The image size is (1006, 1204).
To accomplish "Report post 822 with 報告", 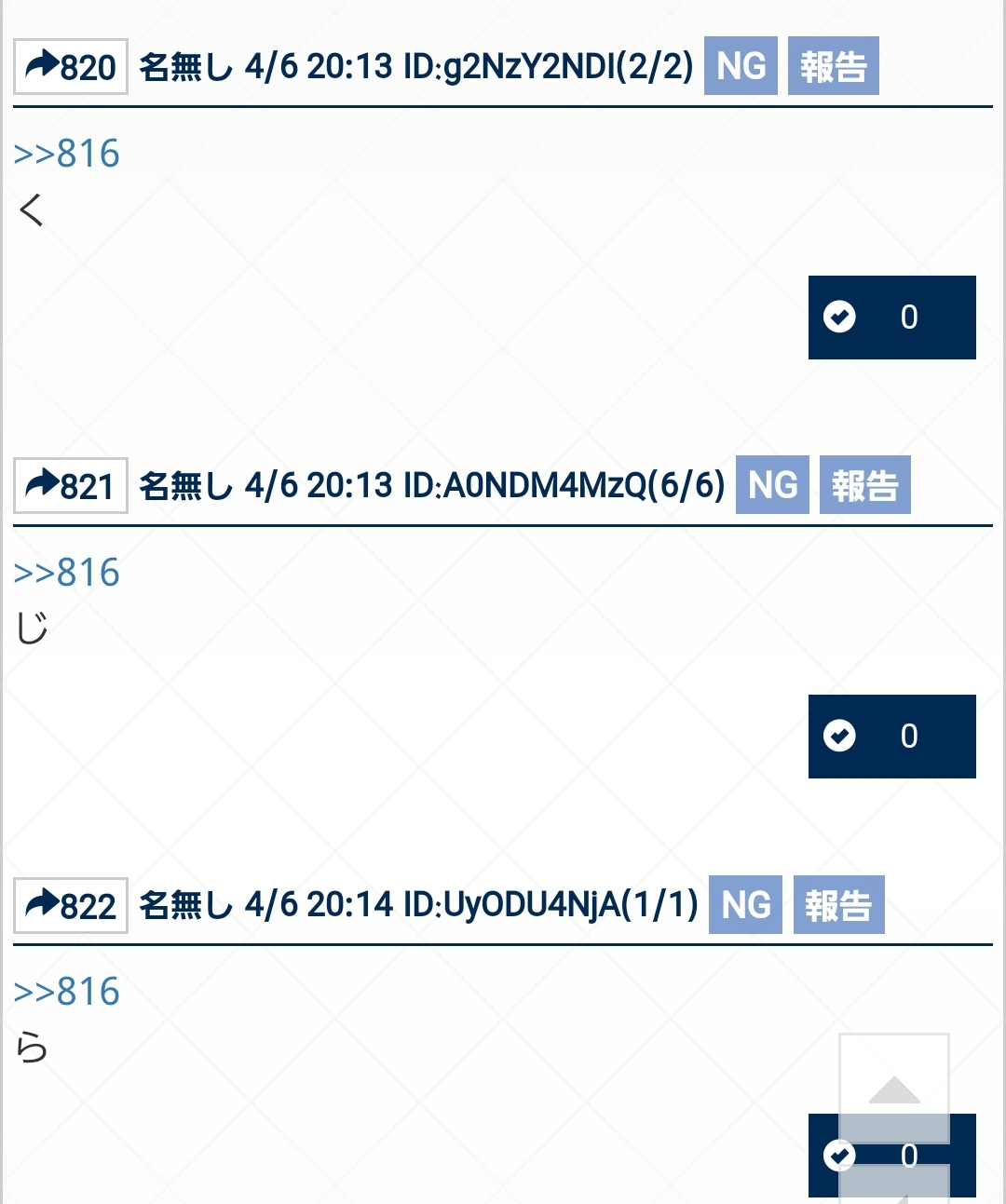I will click(x=838, y=905).
